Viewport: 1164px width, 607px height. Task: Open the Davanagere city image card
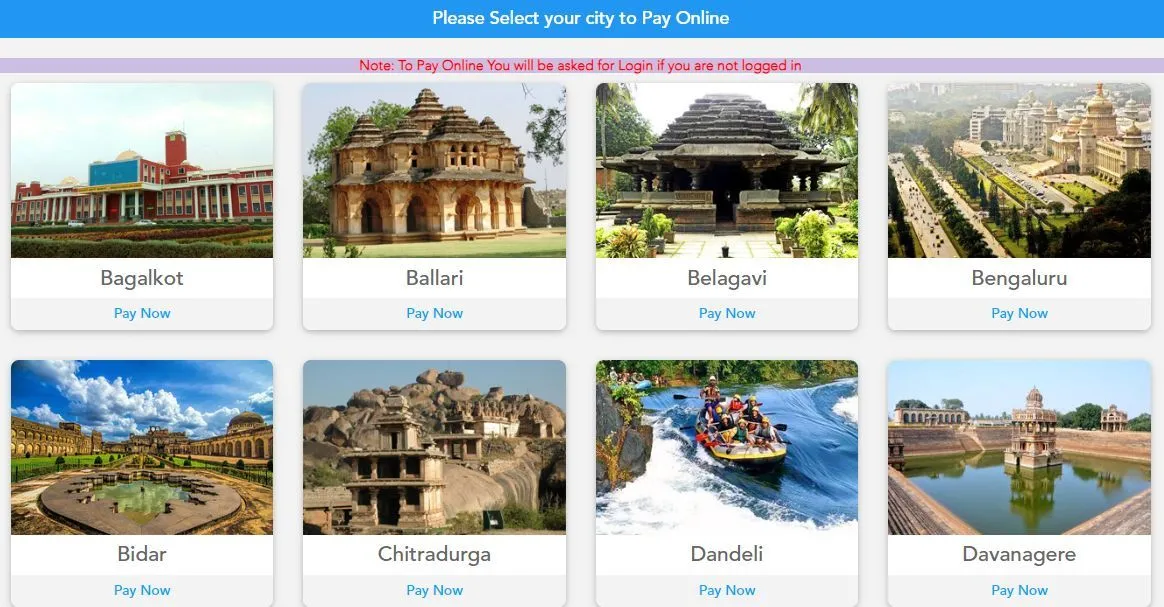tap(1019, 447)
